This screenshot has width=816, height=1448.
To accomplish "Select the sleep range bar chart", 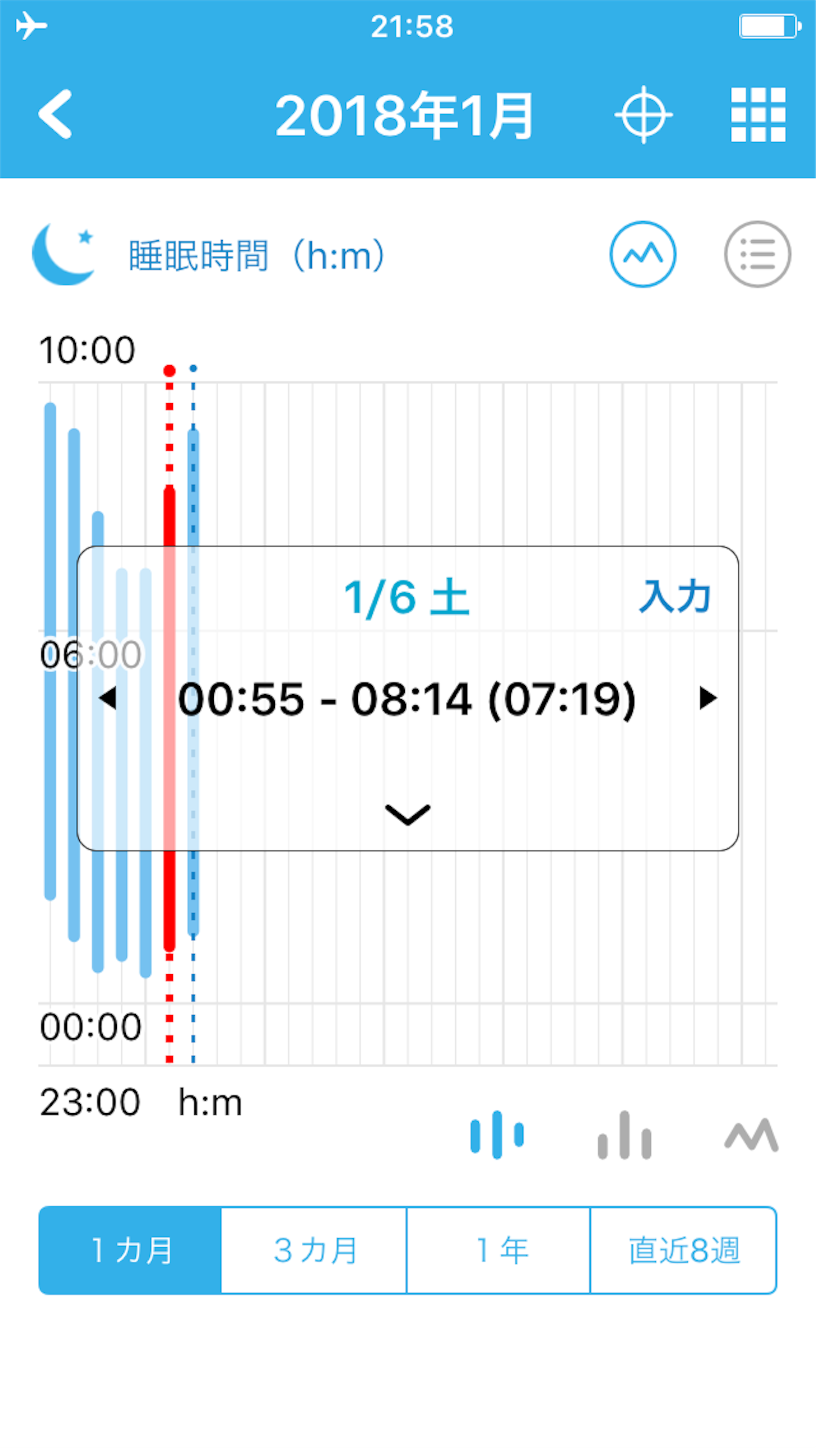I will point(497,1135).
